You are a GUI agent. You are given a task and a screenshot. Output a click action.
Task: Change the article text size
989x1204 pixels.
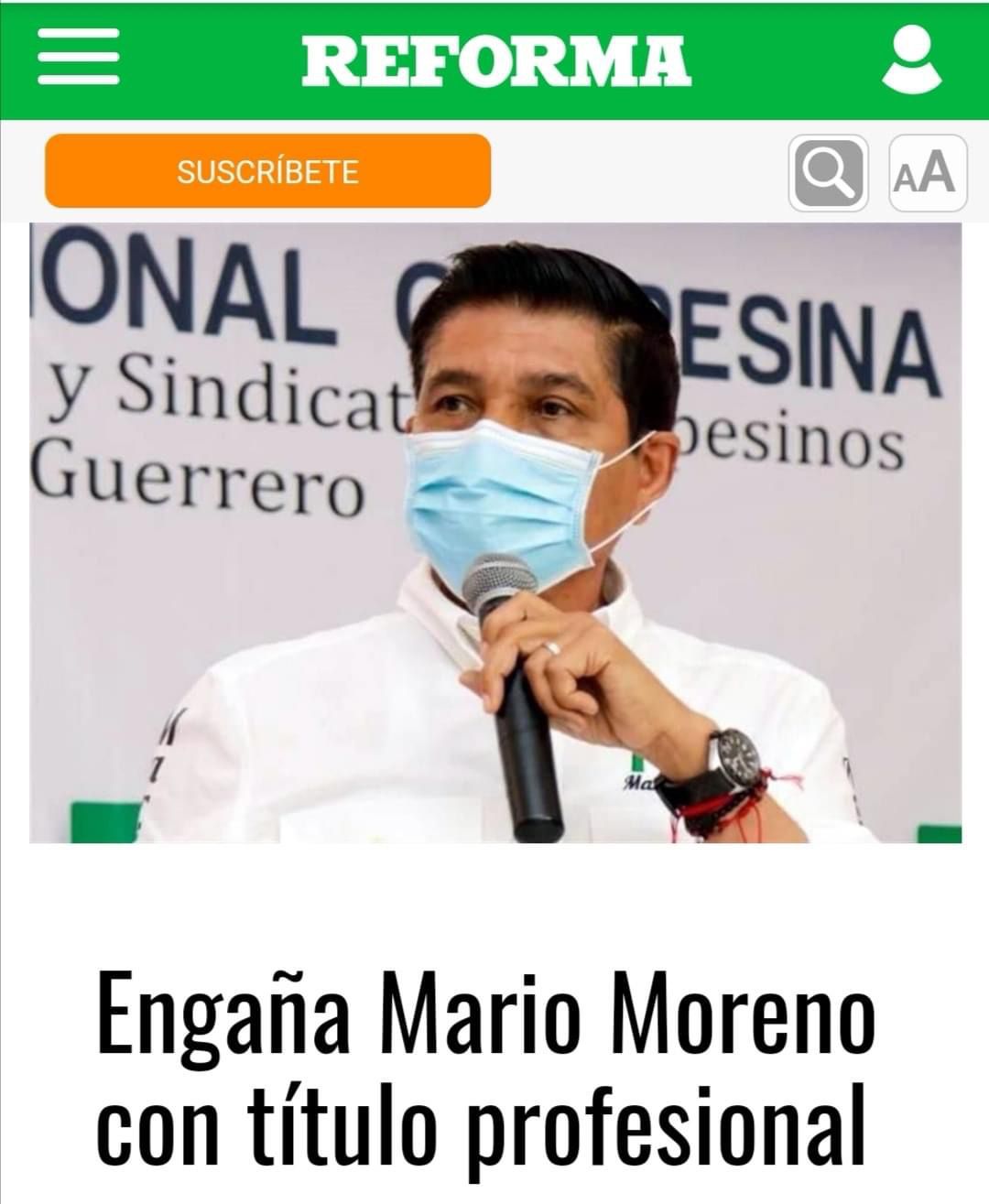pos(928,172)
